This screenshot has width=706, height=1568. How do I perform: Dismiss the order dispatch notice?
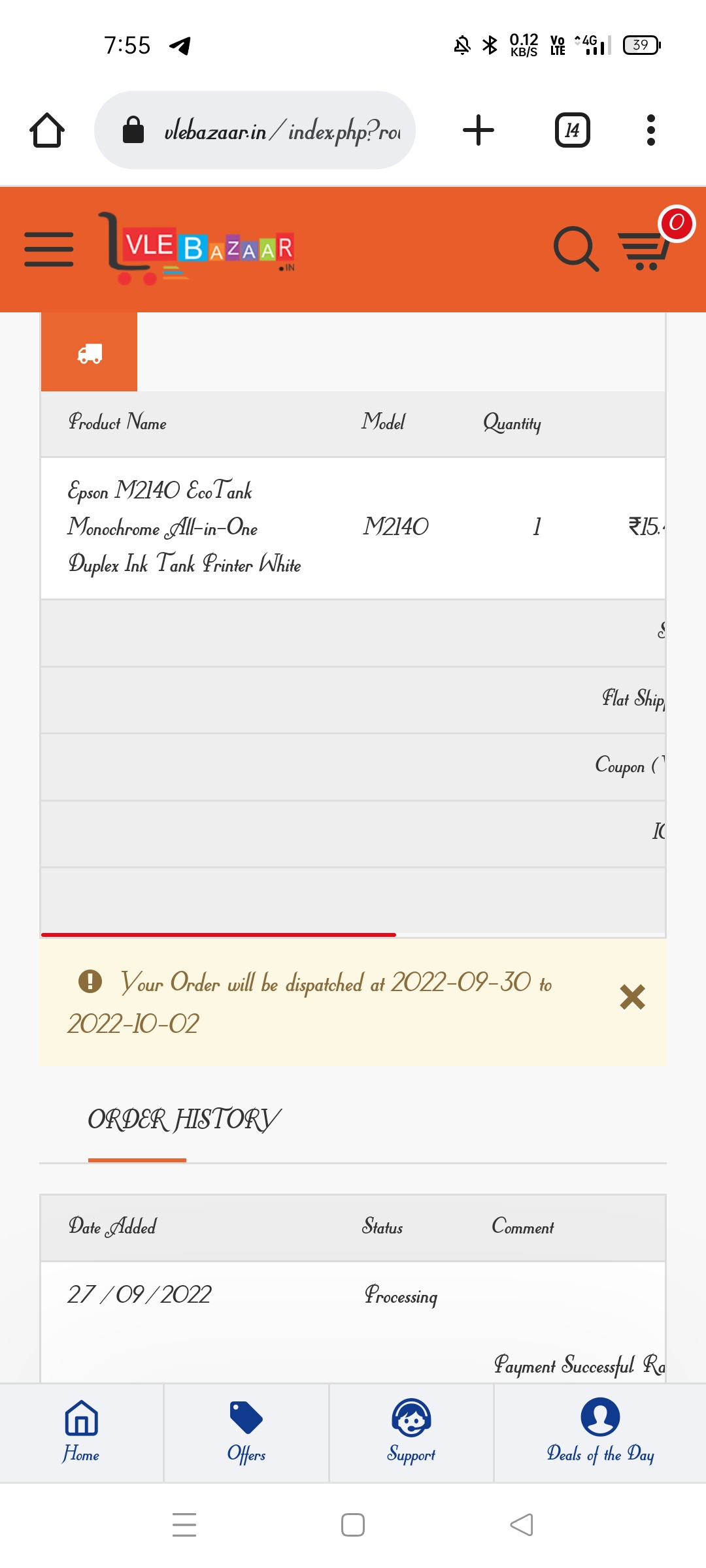(632, 997)
